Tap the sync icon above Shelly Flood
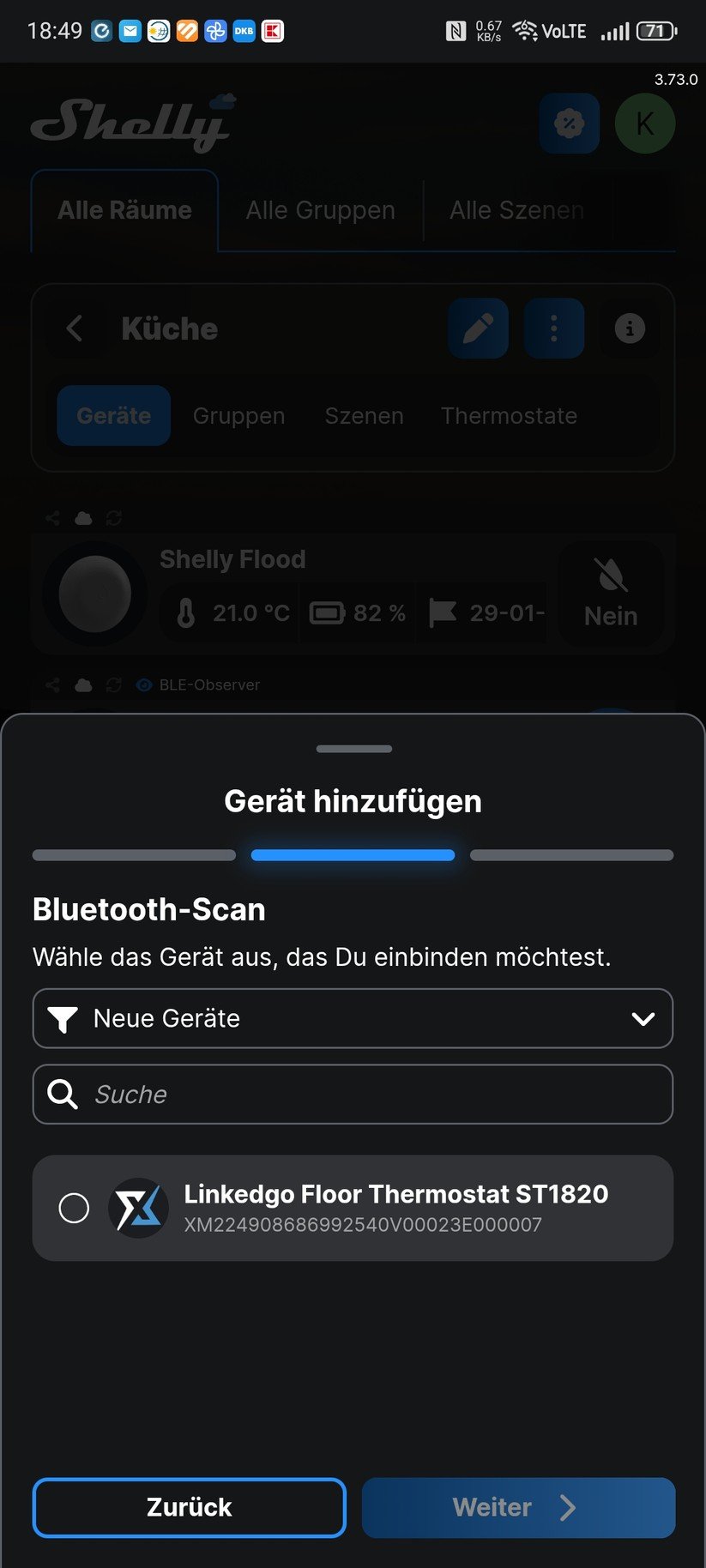Viewport: 706px width, 1568px height. [112, 518]
